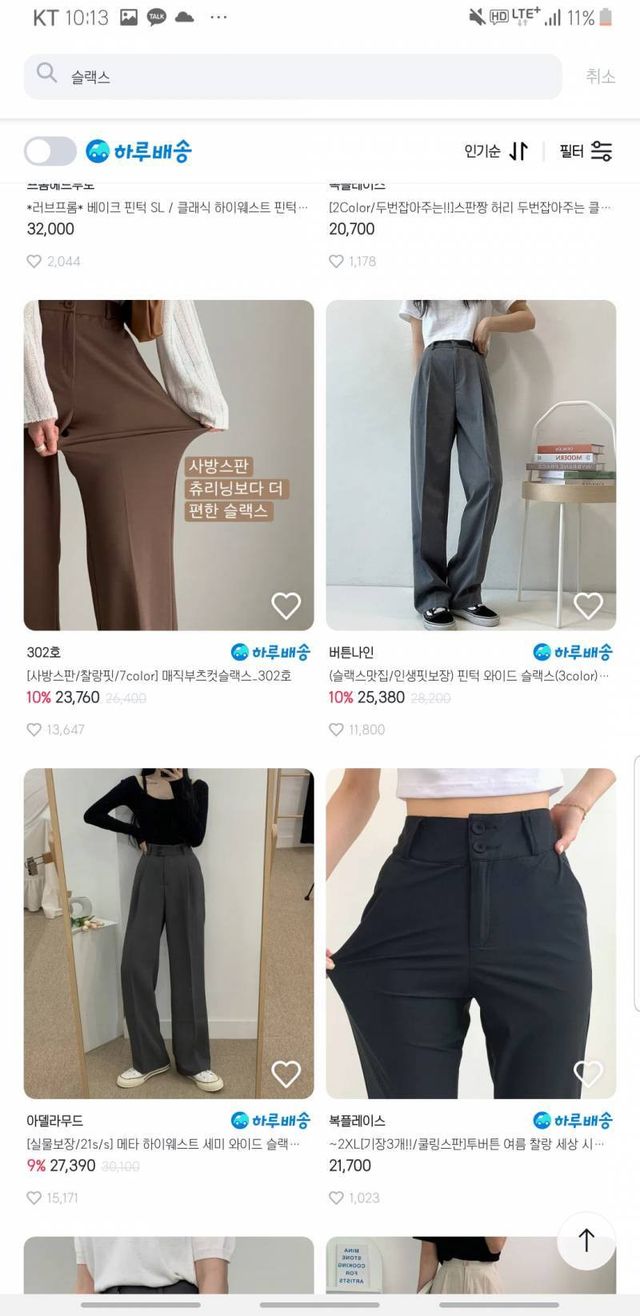Open the 인기순 sort order options

tap(495, 151)
